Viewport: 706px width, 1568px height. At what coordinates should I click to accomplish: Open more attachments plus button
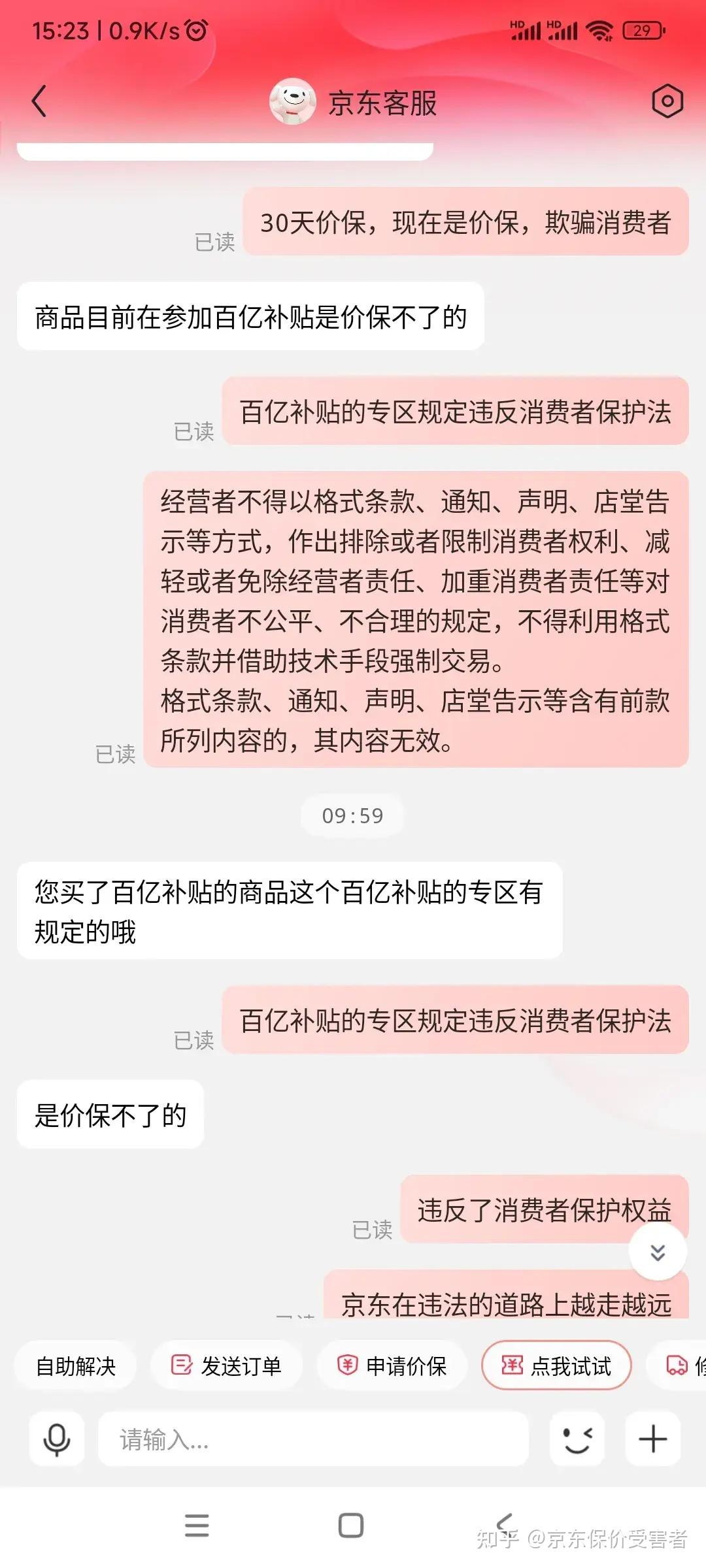pyautogui.click(x=653, y=1439)
